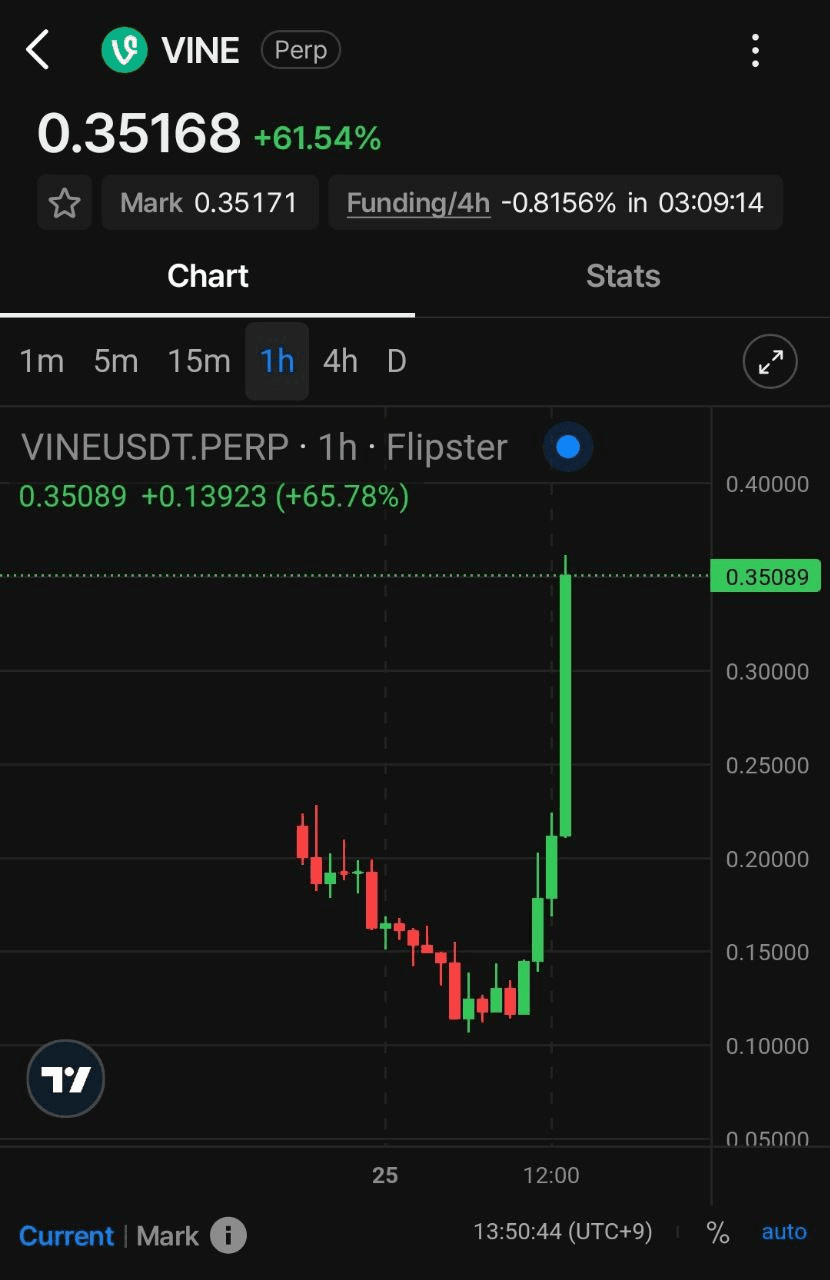Open the Funding/4h details link
The image size is (830, 1280).
click(418, 203)
